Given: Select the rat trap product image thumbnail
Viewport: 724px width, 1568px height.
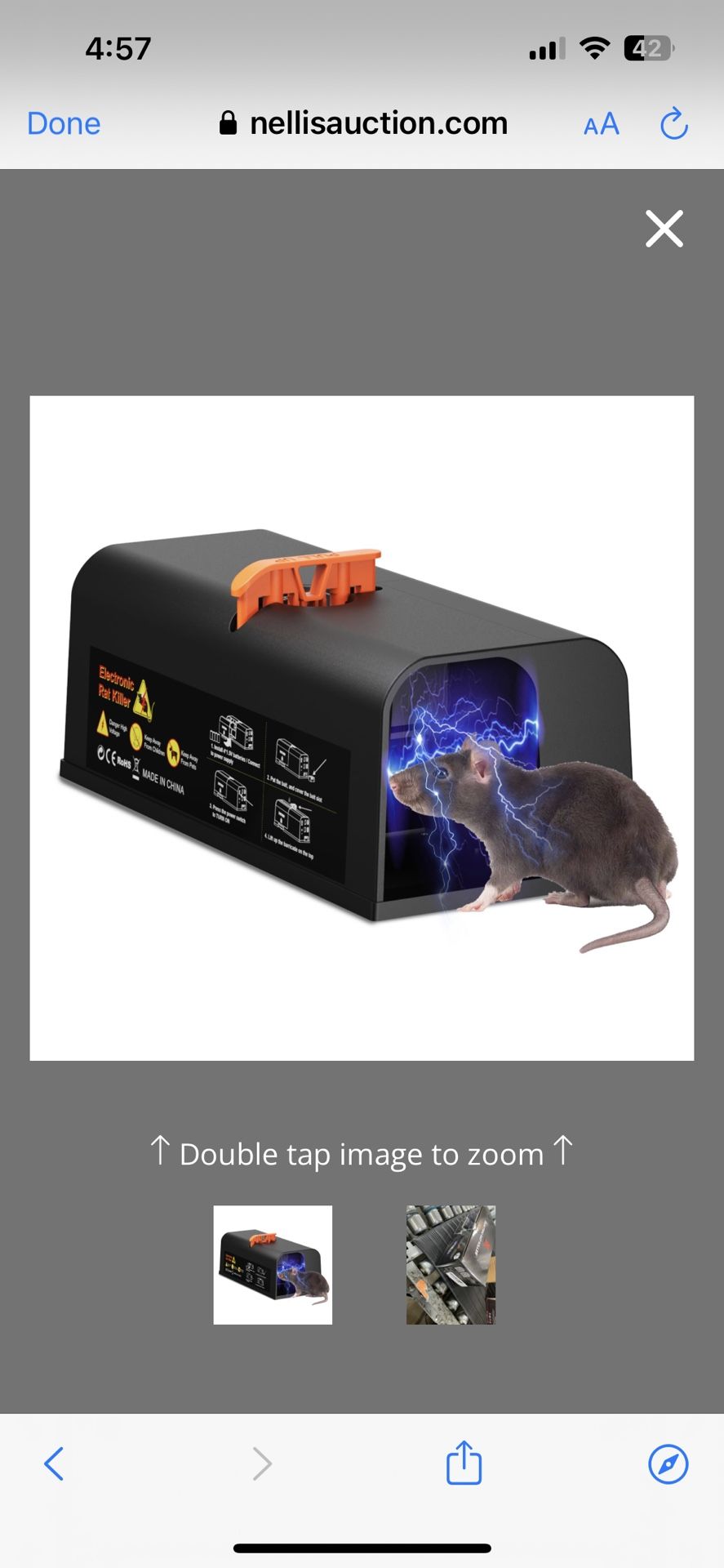Looking at the screenshot, I should (273, 1264).
